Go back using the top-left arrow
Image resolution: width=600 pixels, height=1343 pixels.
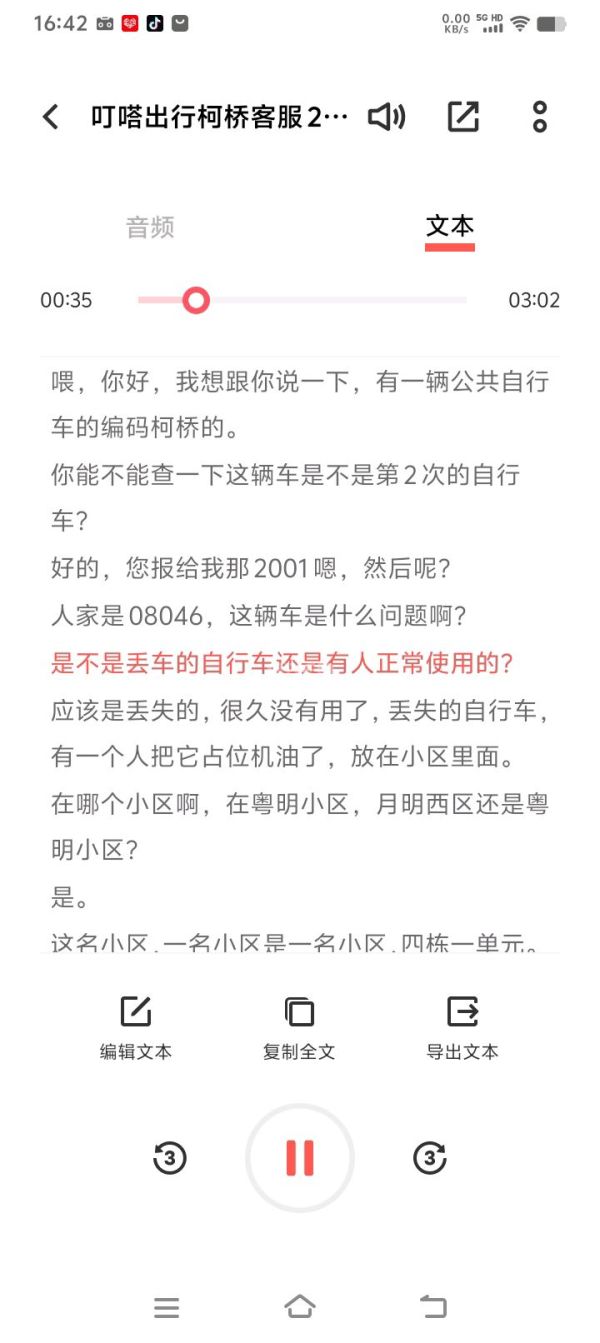click(50, 117)
